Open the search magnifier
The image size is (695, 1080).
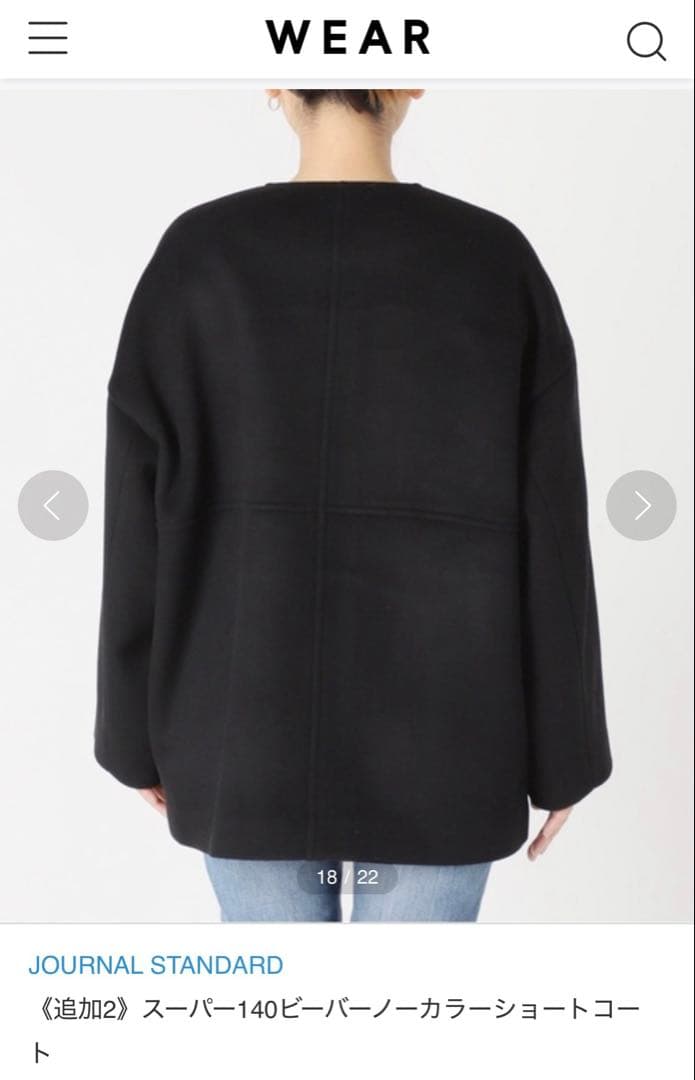pos(646,41)
